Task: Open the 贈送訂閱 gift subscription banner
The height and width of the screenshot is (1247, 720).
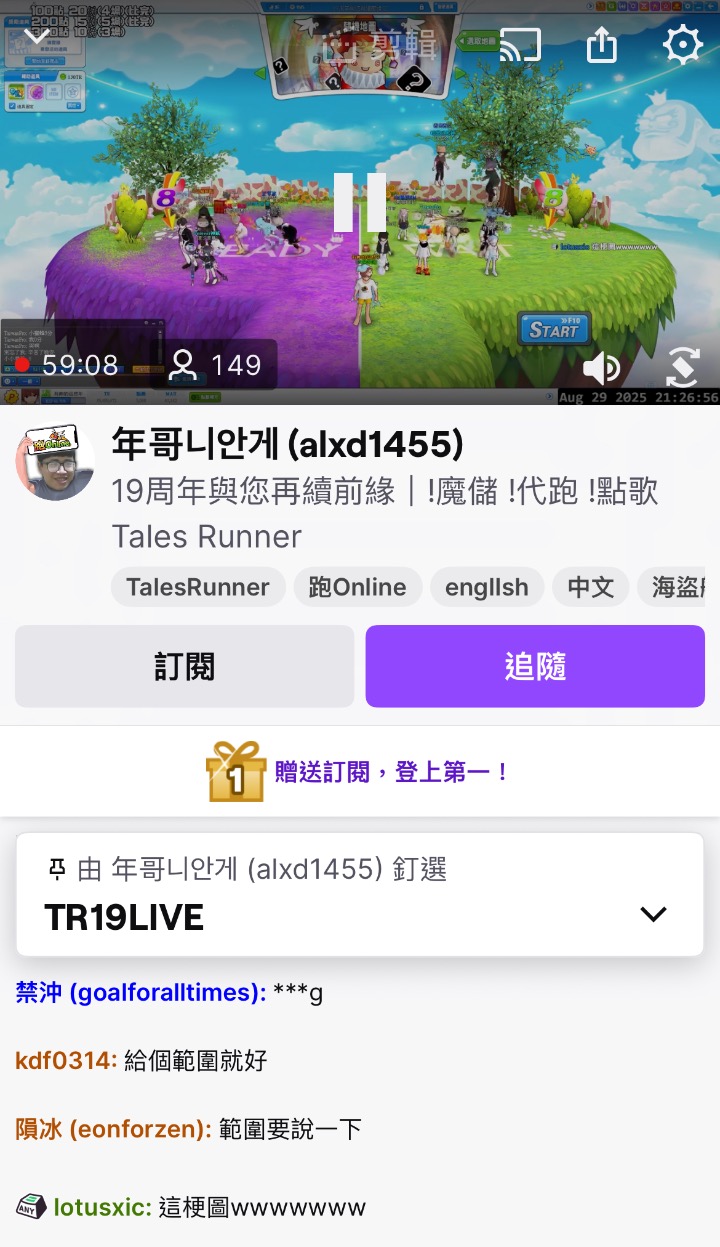Action: click(360, 771)
